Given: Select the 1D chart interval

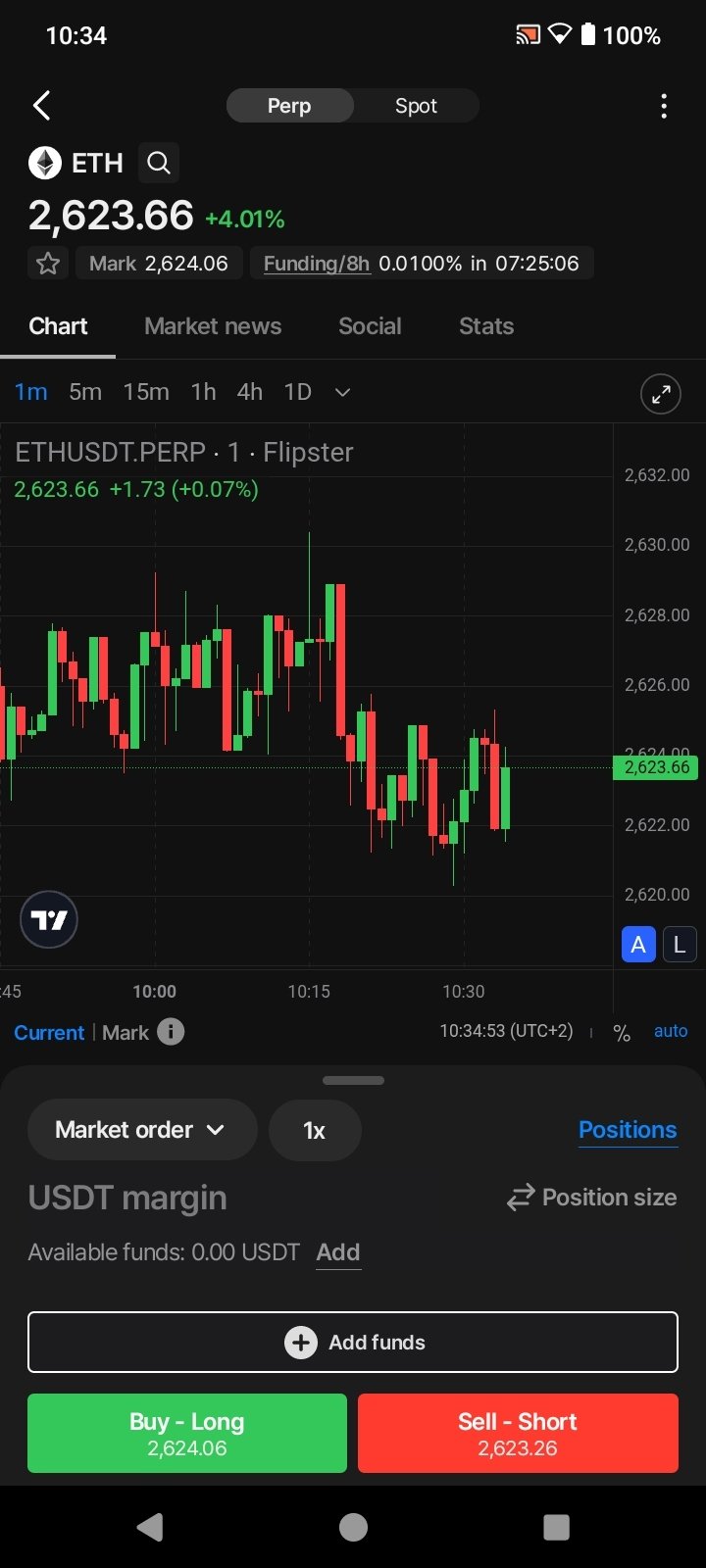Looking at the screenshot, I should pyautogui.click(x=297, y=392).
